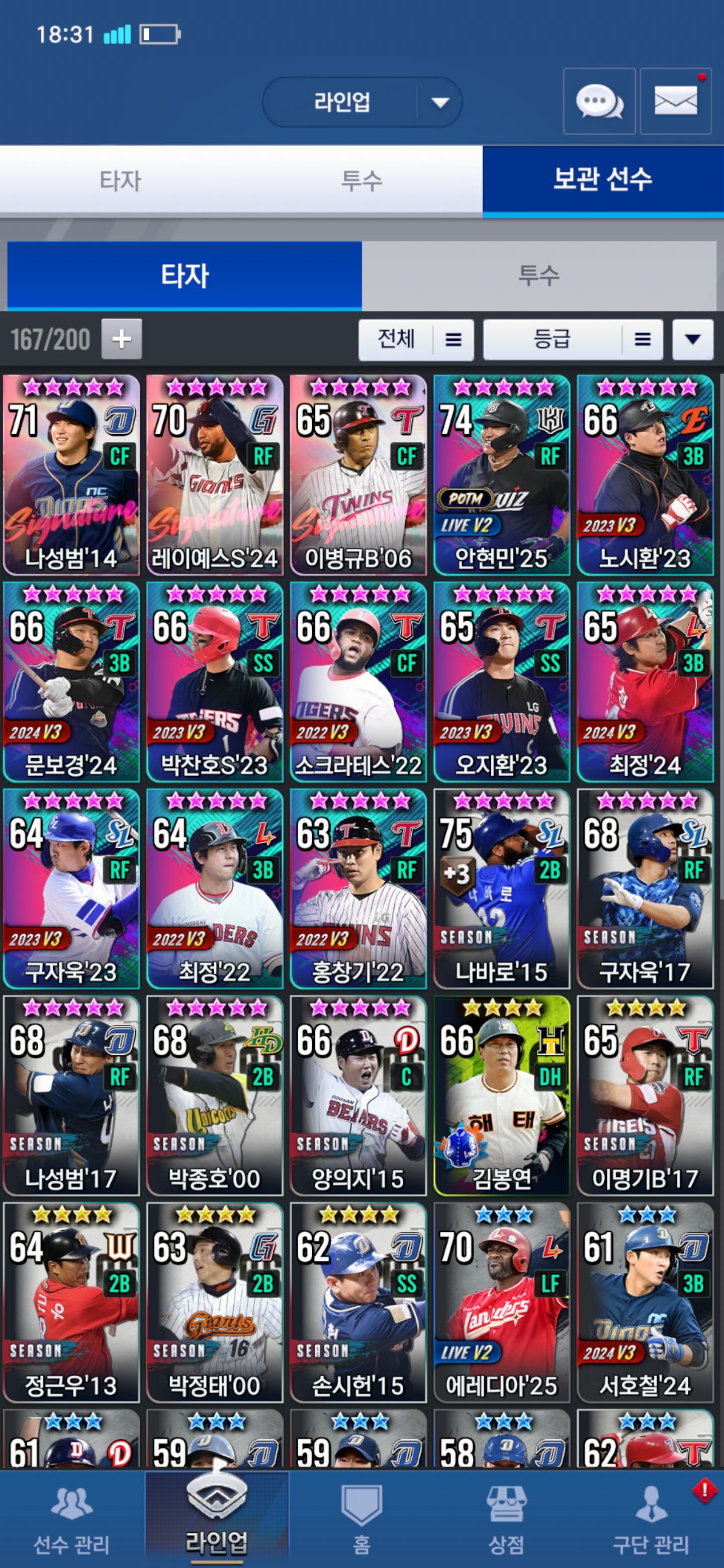Viewport: 724px width, 1568px height.
Task: Open the 나성범'14 player card
Action: [71, 475]
